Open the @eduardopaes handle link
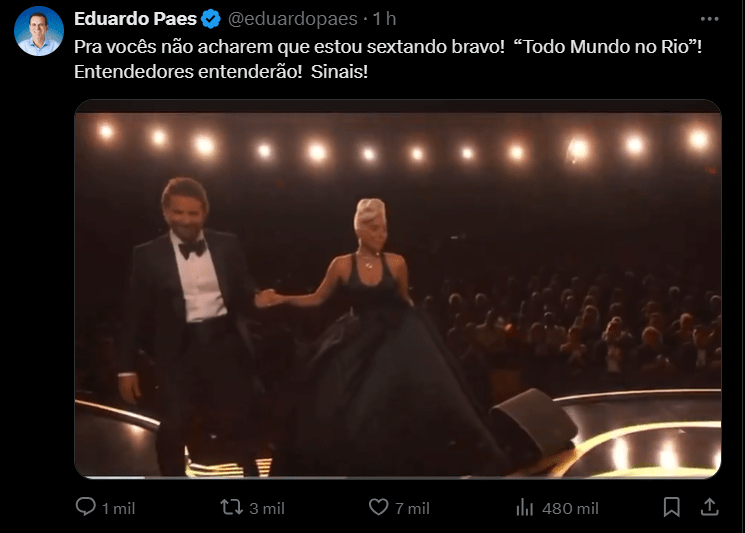 292,19
